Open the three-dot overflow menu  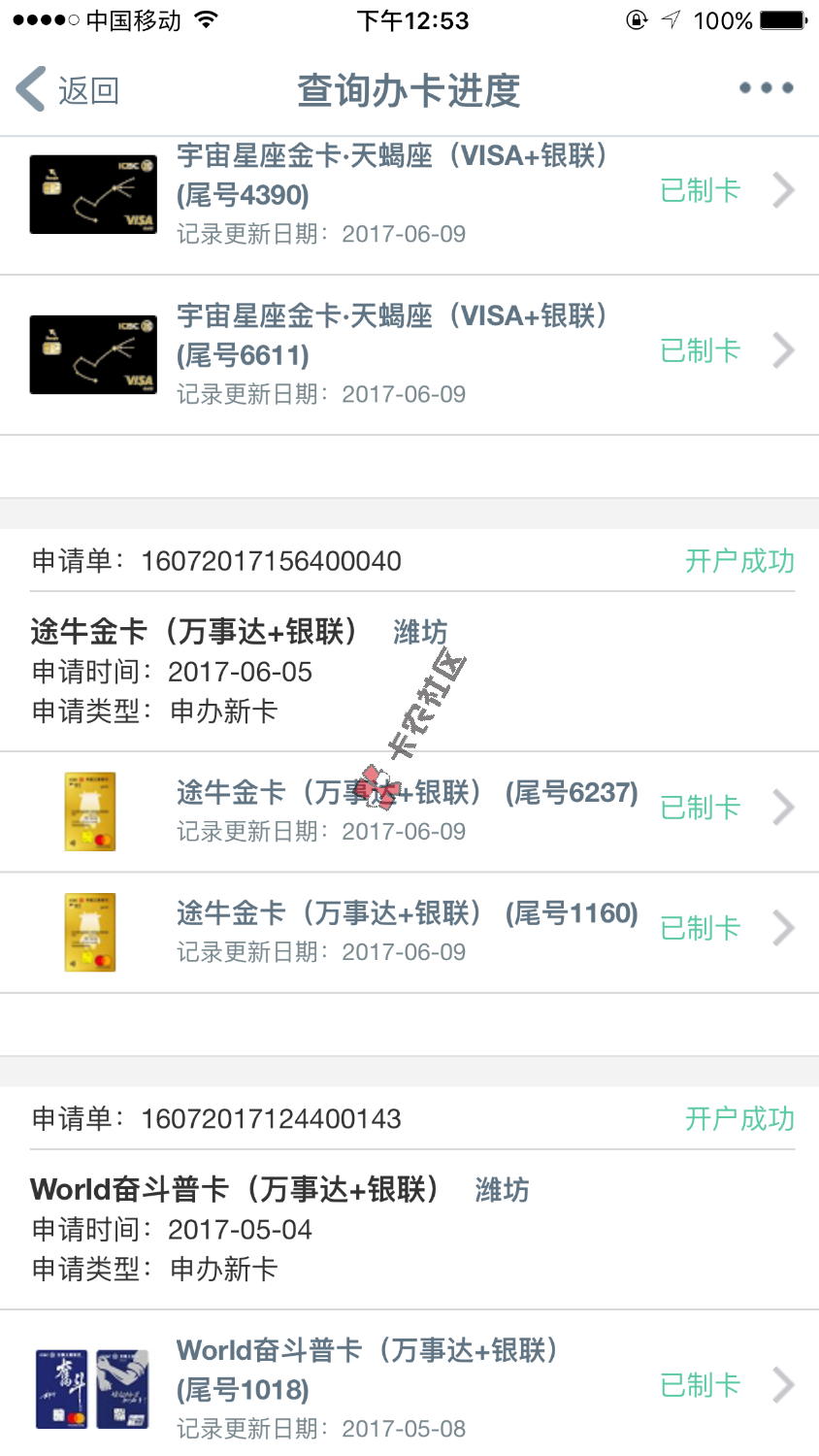pyautogui.click(x=766, y=88)
